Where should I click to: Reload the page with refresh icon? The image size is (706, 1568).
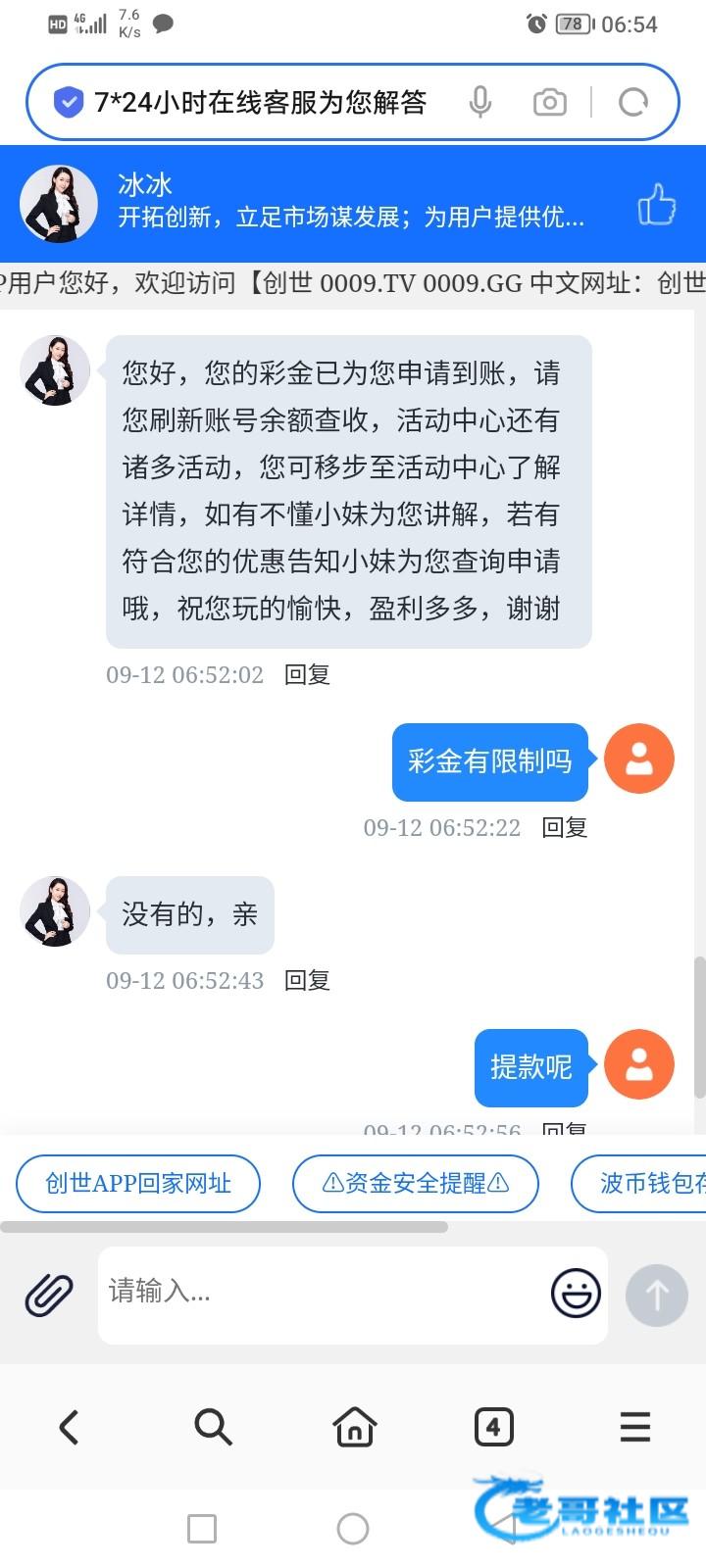tap(633, 102)
